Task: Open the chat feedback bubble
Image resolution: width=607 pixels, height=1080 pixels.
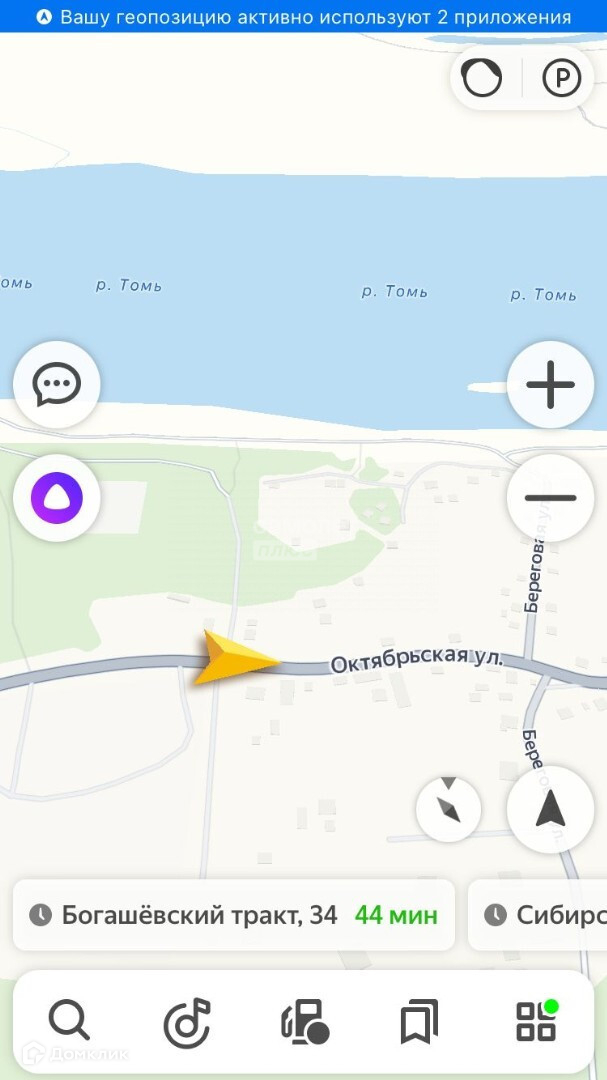Action: 56,385
